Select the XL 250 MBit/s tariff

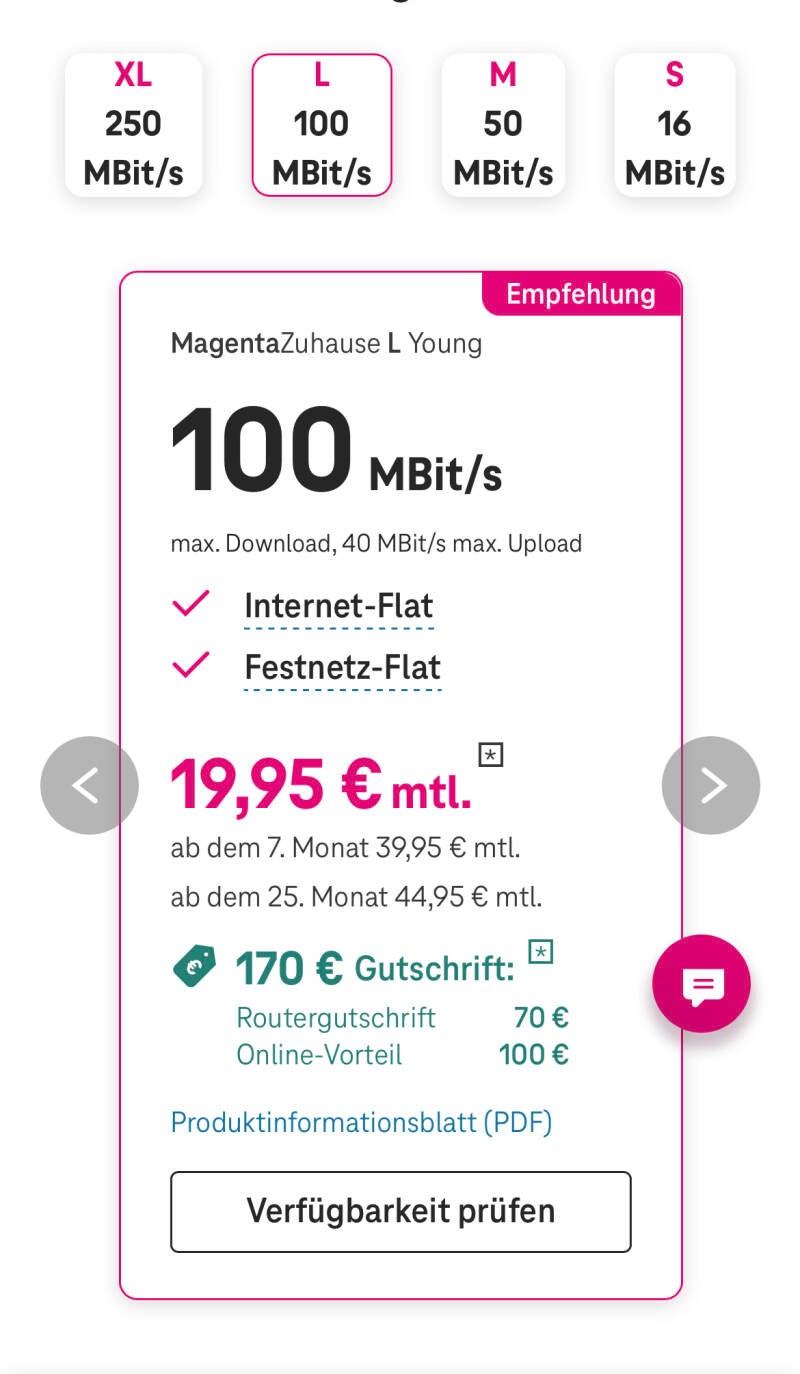(133, 125)
